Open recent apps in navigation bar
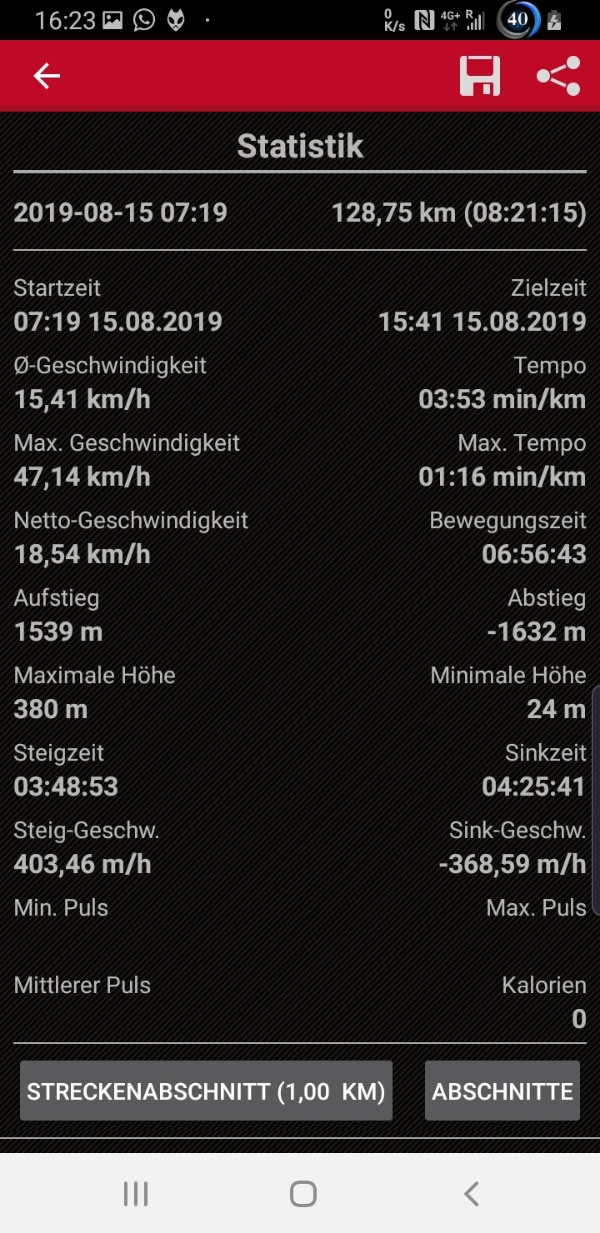The width and height of the screenshot is (600, 1233). (136, 1193)
